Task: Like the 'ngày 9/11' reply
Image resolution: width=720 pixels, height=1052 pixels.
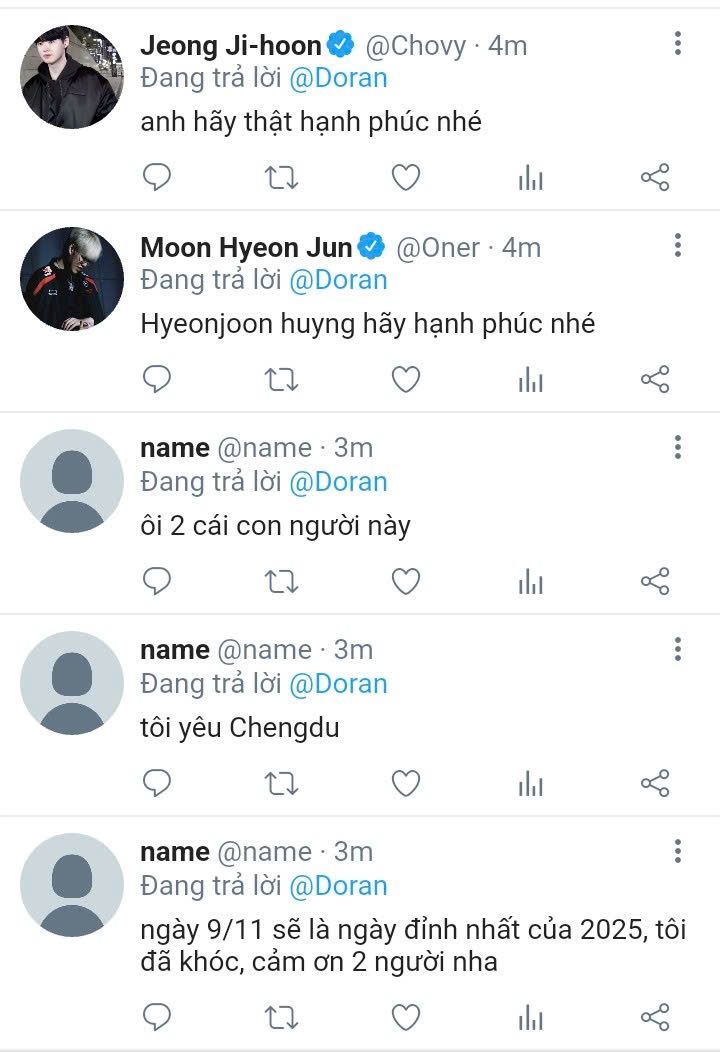Action: point(405,1018)
